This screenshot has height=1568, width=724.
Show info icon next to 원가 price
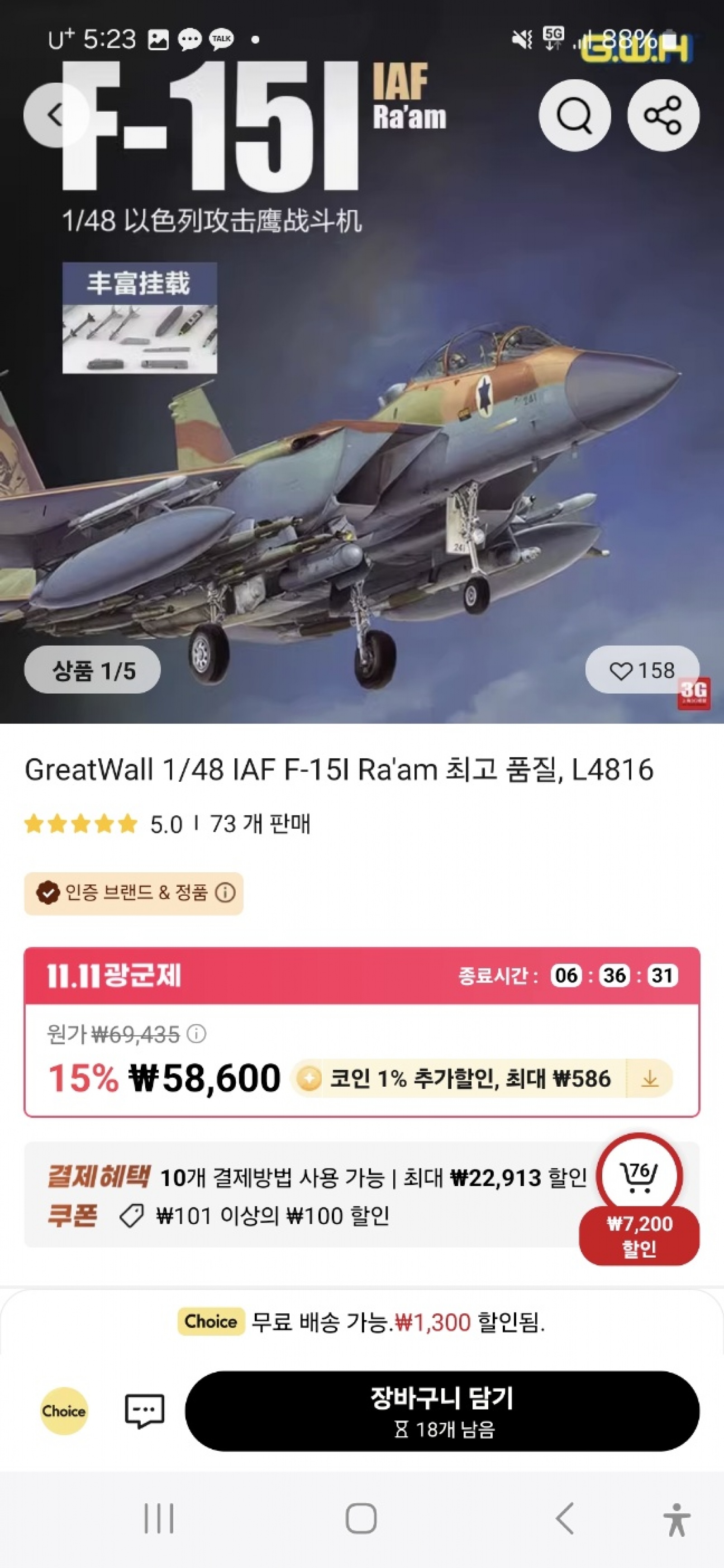(x=197, y=1034)
